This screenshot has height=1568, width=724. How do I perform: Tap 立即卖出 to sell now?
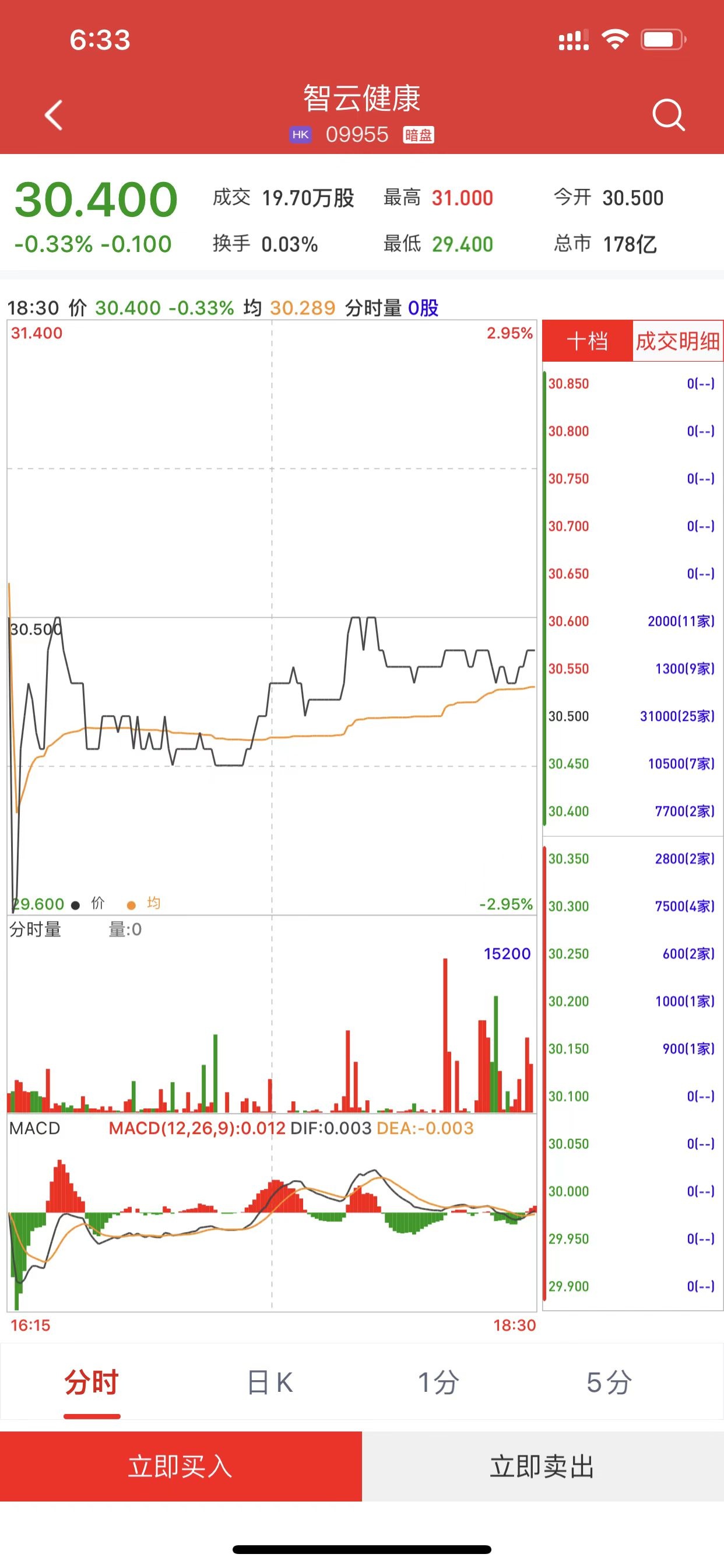542,1466
